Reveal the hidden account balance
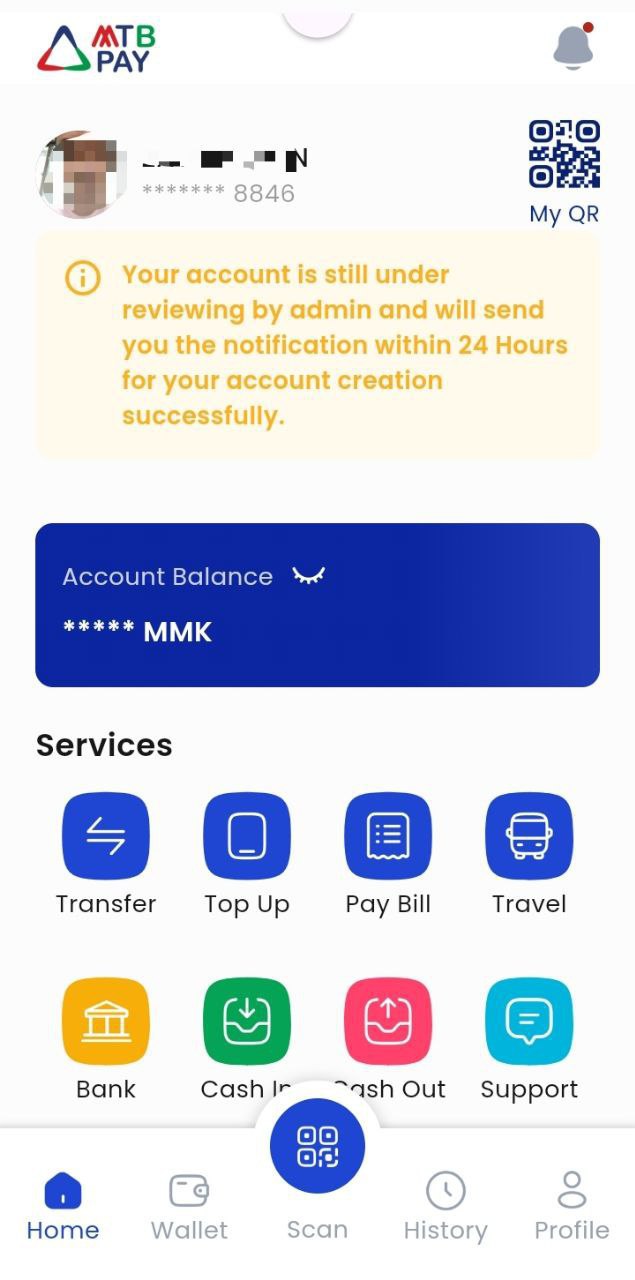635x1280 pixels. pyautogui.click(x=308, y=576)
